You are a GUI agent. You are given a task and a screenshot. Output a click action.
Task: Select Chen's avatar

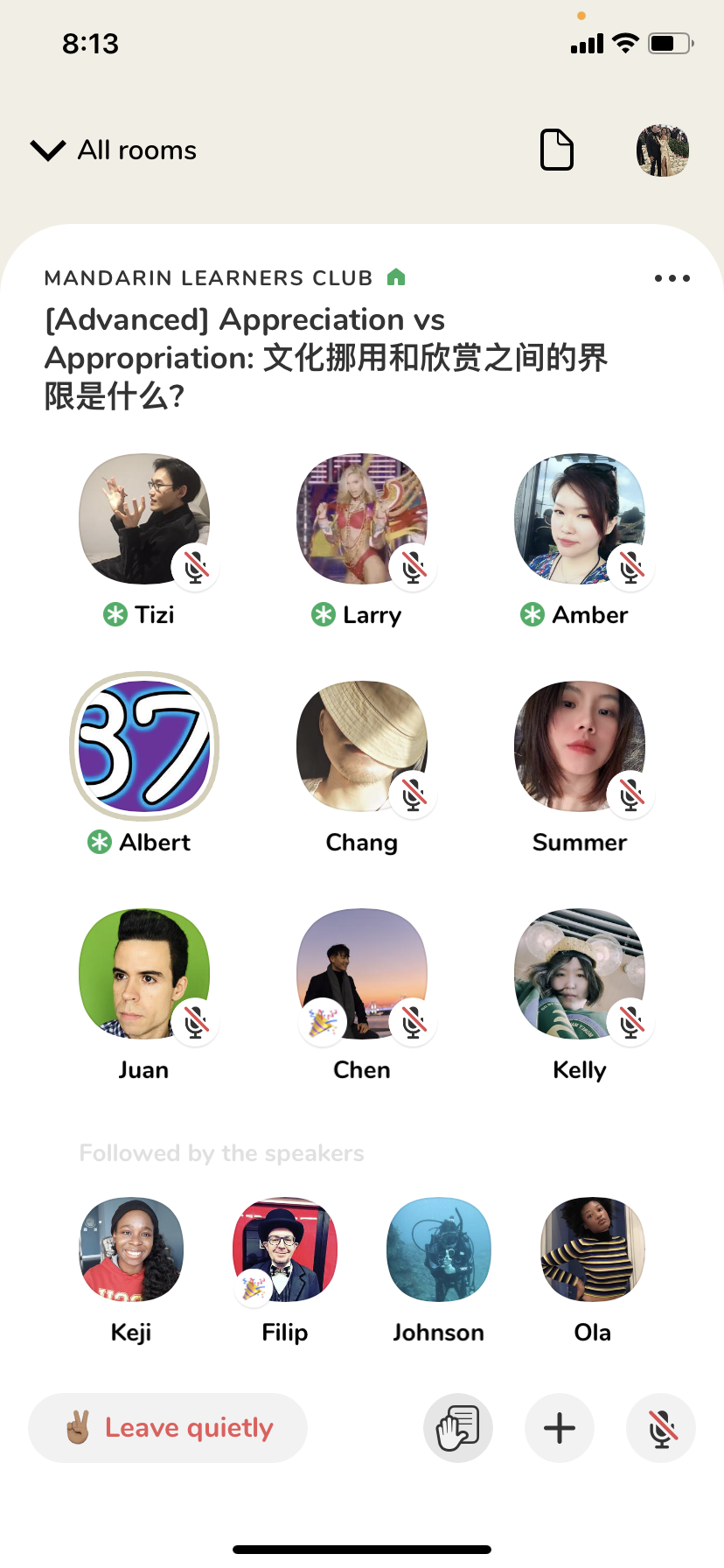click(x=362, y=974)
